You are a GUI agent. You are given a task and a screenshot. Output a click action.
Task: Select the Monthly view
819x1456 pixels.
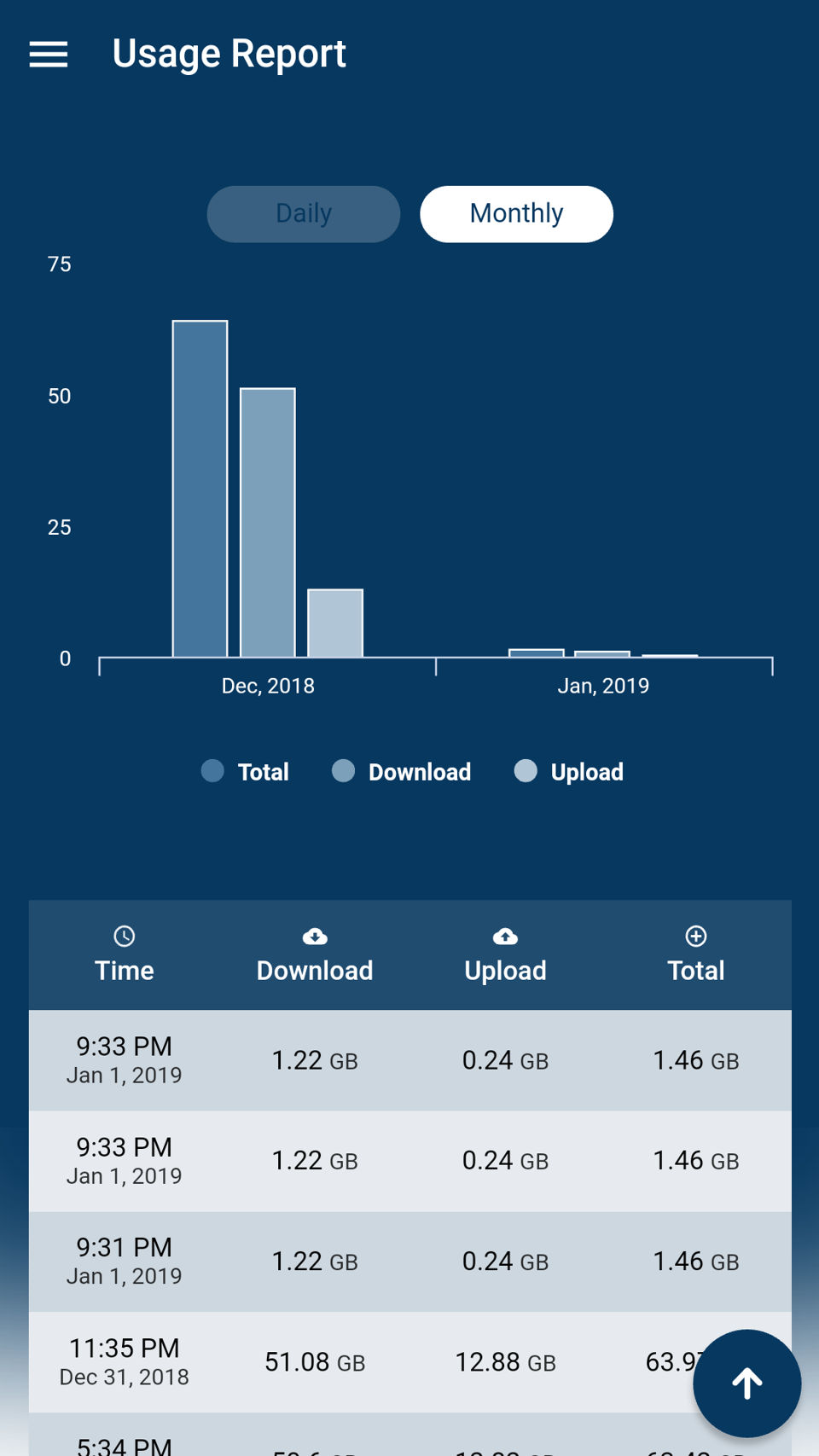point(516,214)
